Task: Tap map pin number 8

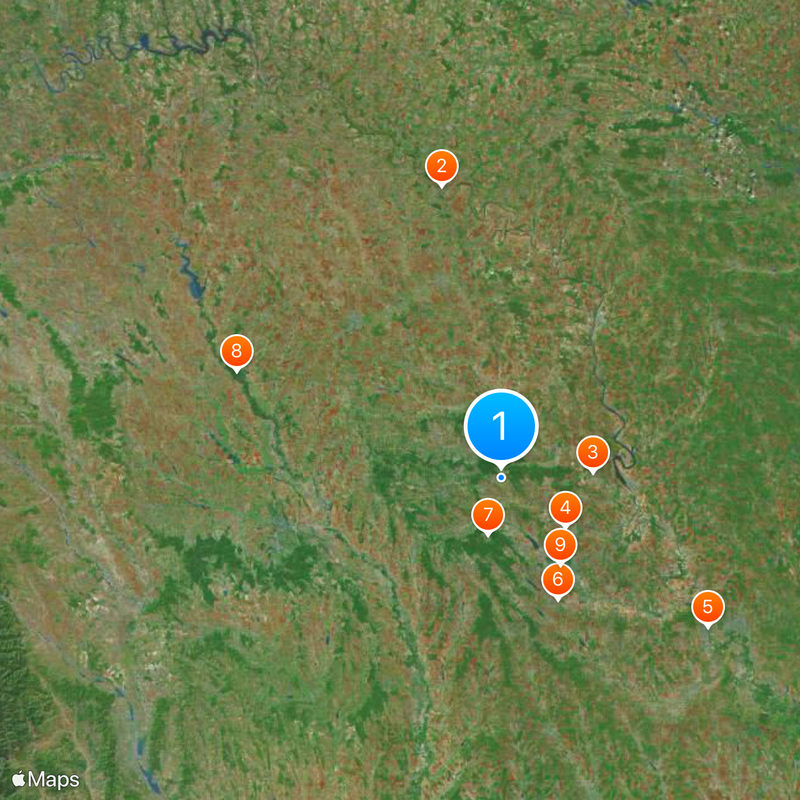Action: [237, 351]
